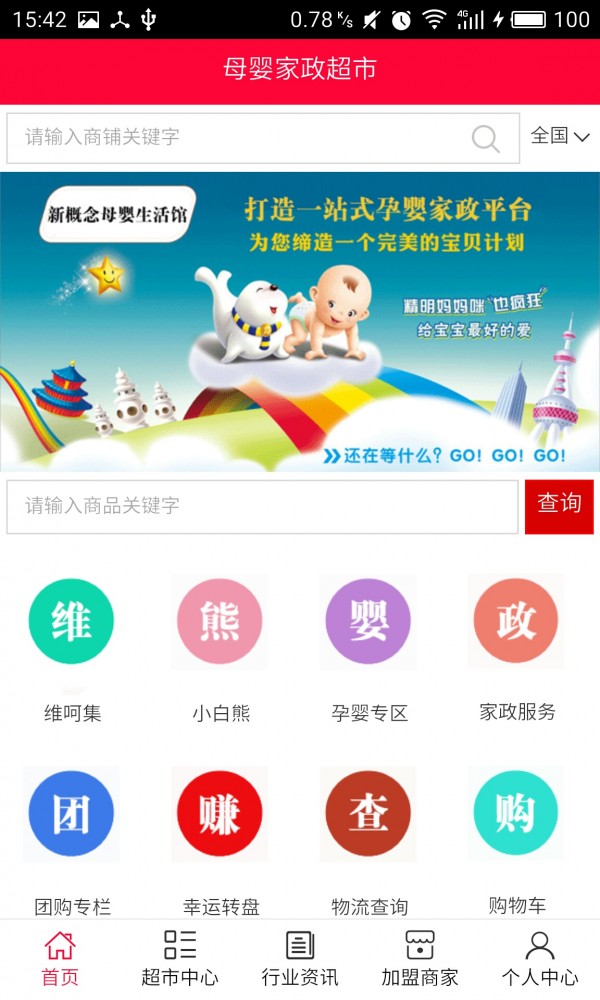600x1000 pixels.
Task: View the 购物车 shopping cart
Action: click(x=517, y=815)
